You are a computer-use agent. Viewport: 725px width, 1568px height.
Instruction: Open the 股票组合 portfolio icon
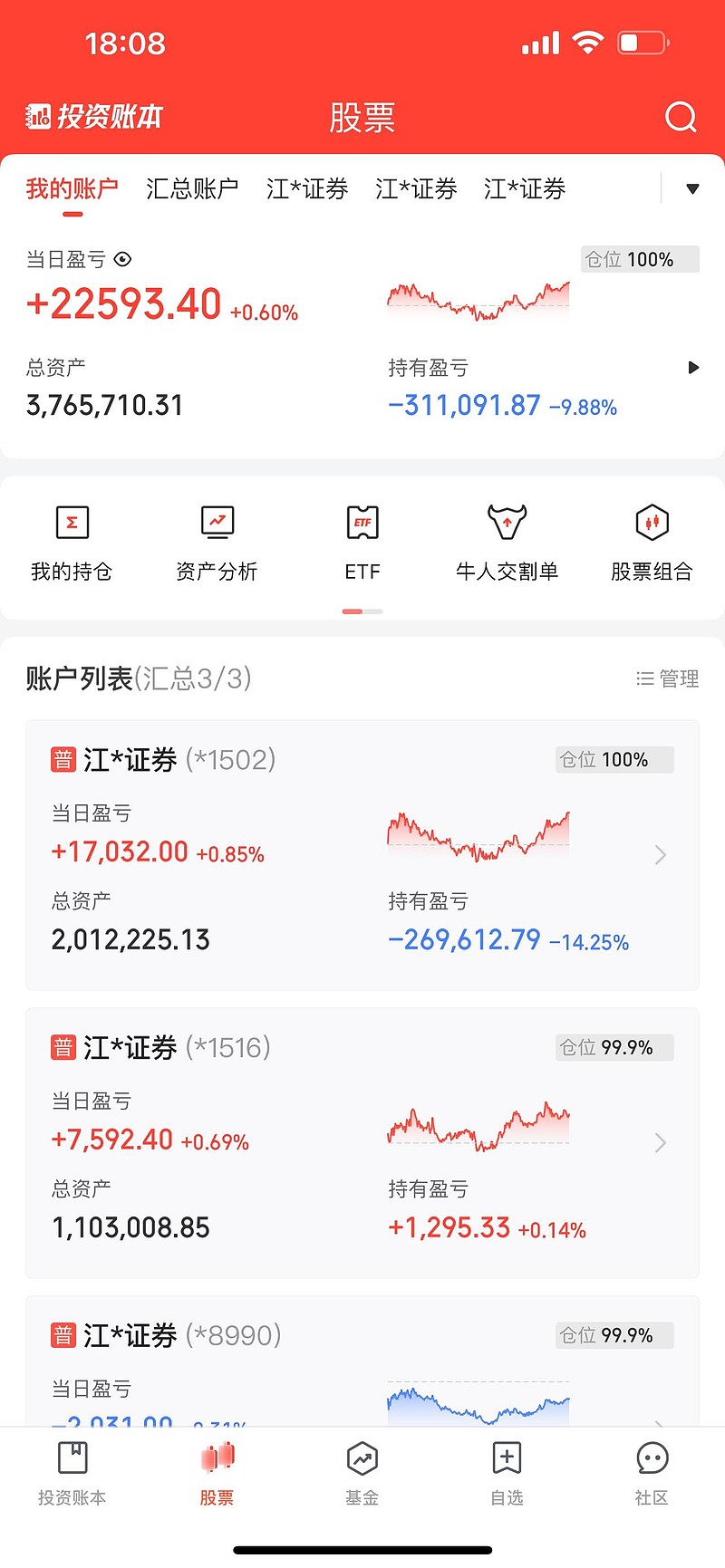pos(652,539)
